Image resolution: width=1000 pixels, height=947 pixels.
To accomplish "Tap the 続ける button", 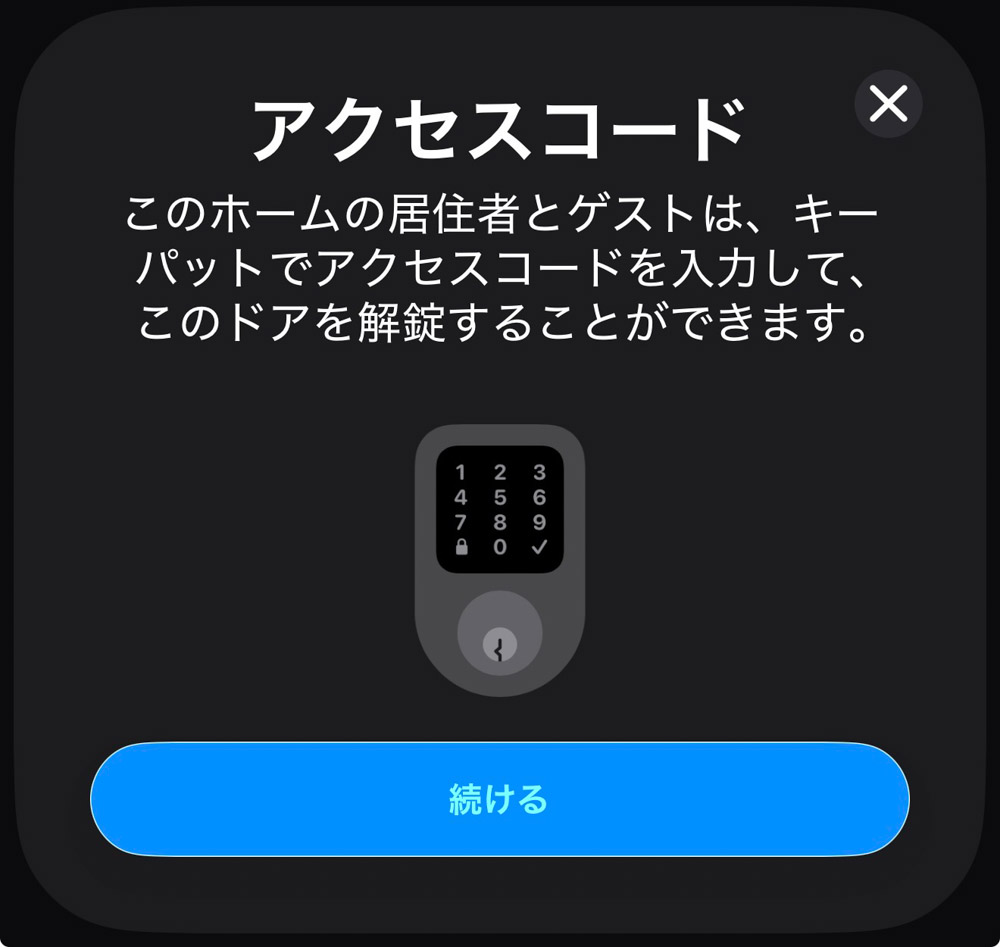I will coord(499,799).
